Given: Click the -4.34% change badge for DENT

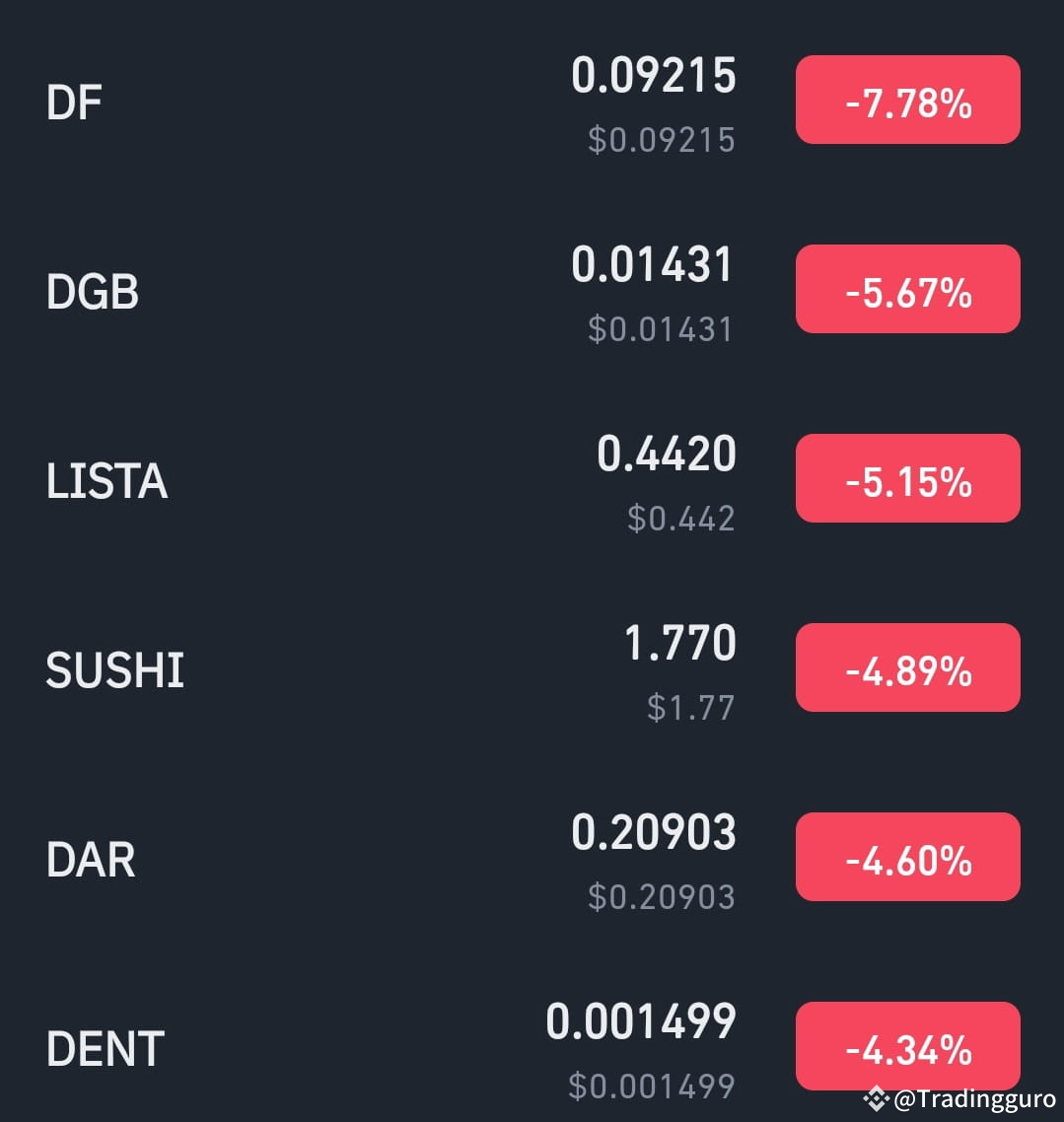Looking at the screenshot, I should click(x=907, y=1046).
